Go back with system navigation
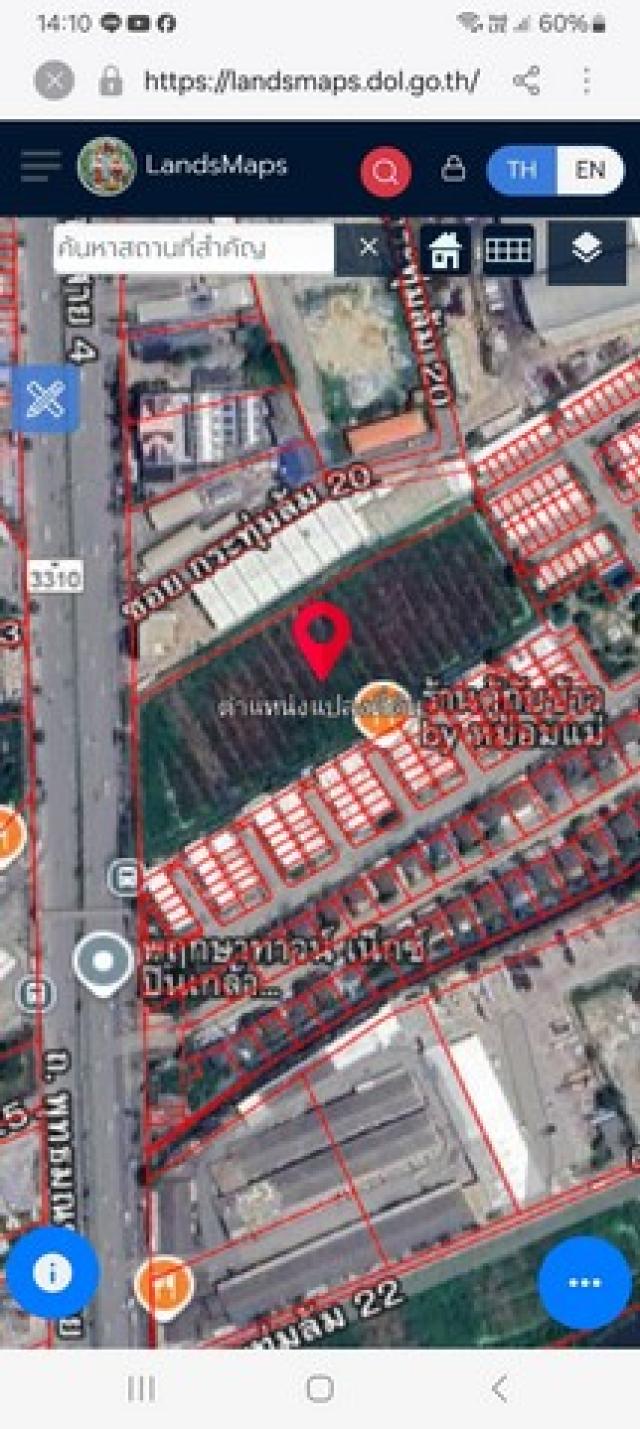Screen dimensions: 640x1429 pyautogui.click(x=499, y=1388)
